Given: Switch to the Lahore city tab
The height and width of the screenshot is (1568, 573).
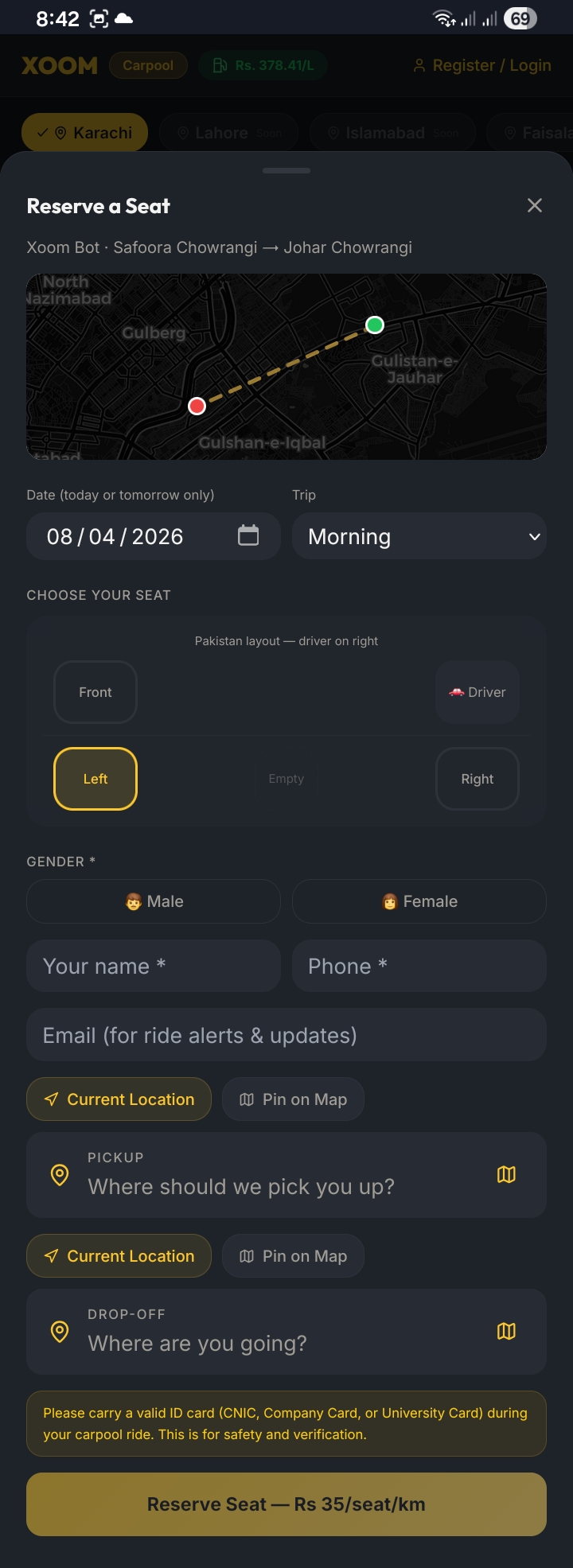Looking at the screenshot, I should pyautogui.click(x=228, y=132).
